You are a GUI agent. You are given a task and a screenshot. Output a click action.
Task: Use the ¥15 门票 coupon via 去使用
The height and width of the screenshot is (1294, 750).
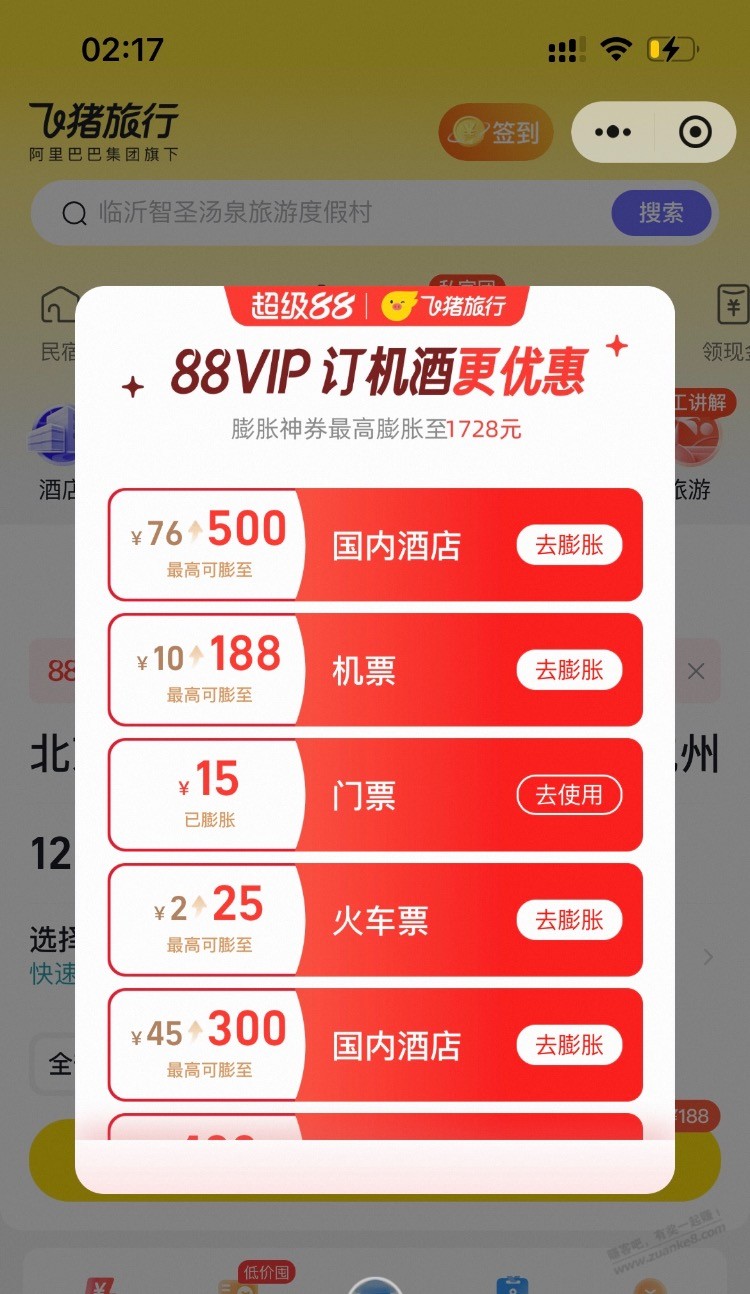coord(569,795)
